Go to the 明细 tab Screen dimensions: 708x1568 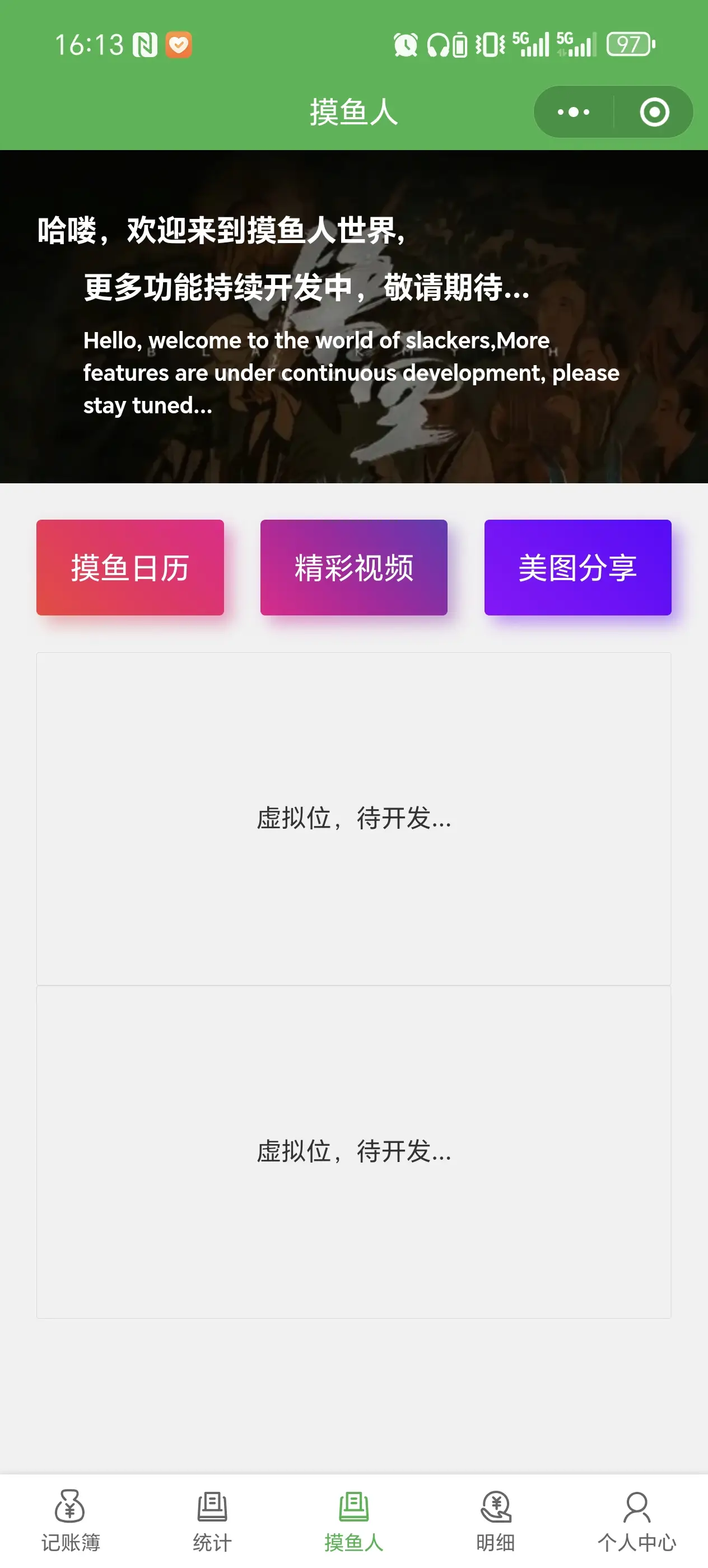pos(496,1520)
